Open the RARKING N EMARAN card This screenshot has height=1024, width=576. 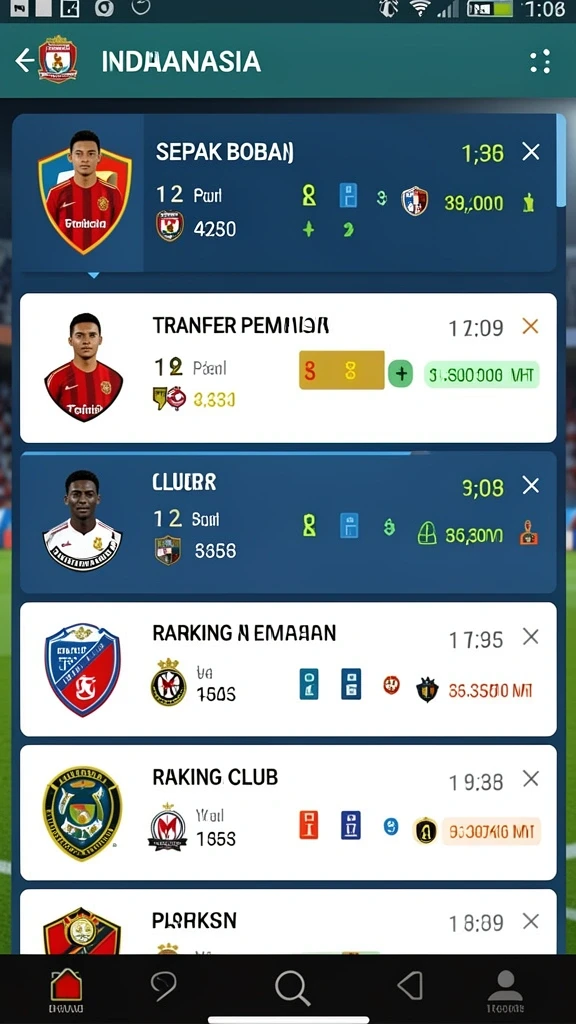click(288, 669)
